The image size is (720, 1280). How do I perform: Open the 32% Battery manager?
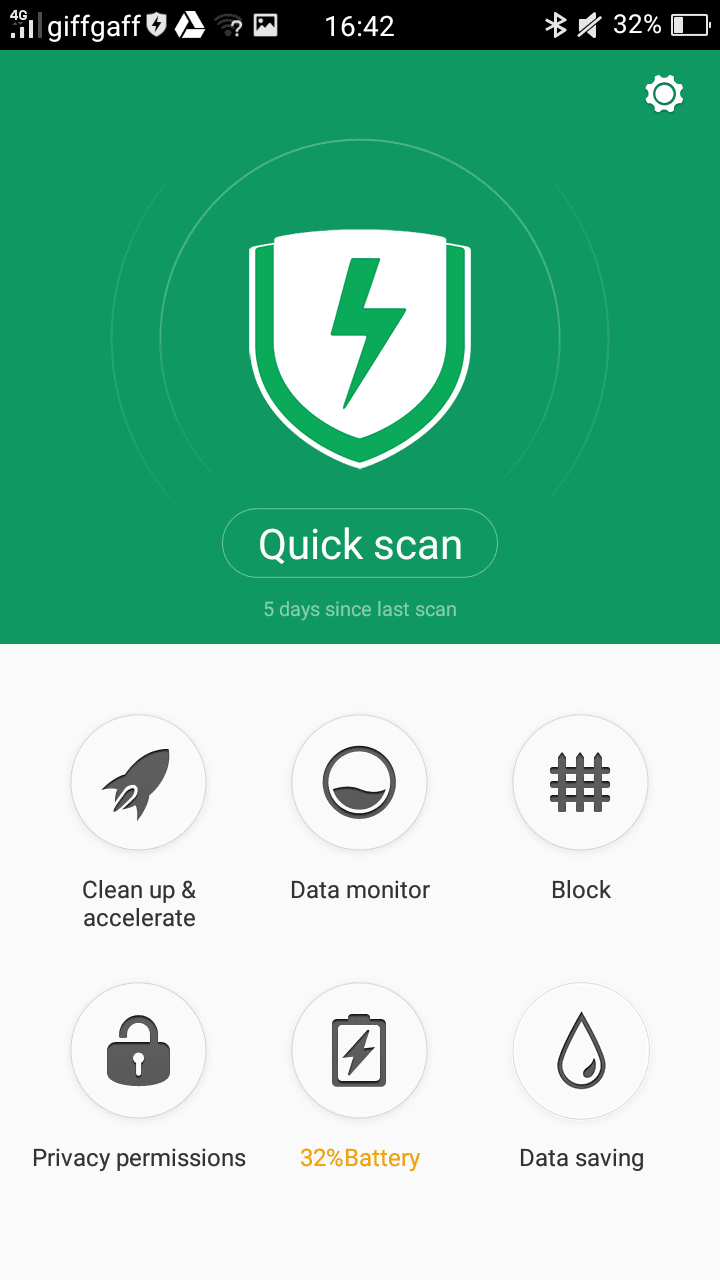tap(360, 1051)
